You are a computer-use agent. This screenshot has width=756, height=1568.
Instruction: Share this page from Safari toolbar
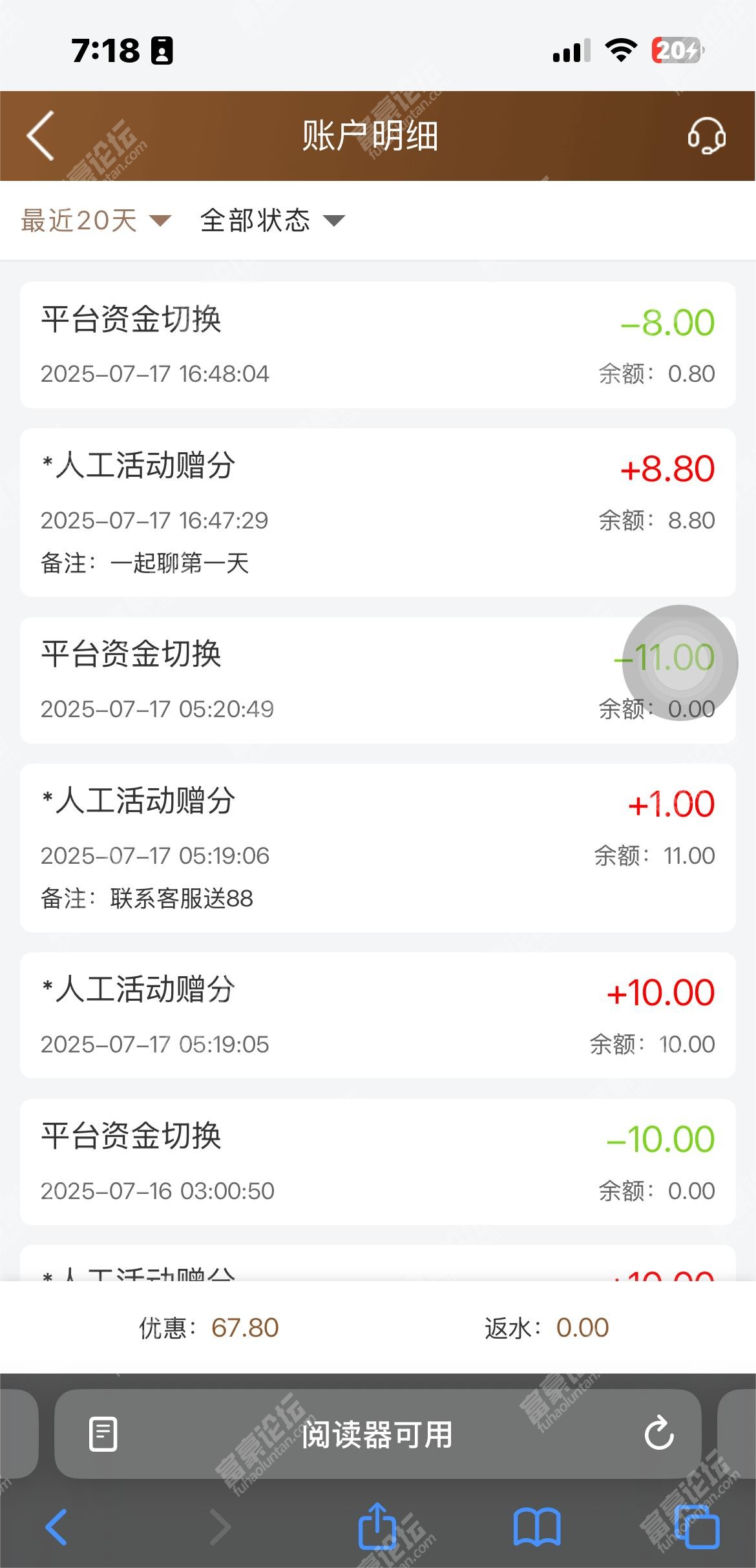coord(377,1525)
